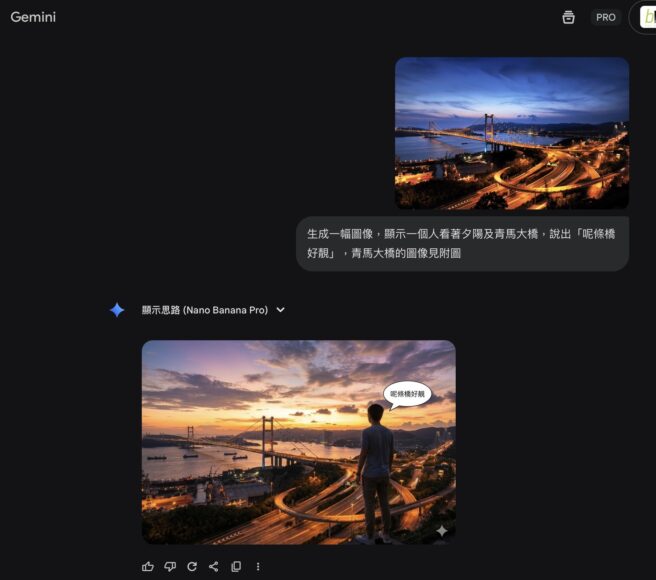This screenshot has height=580, width=656.
Task: Tap the PRO badge
Action: (x=605, y=17)
